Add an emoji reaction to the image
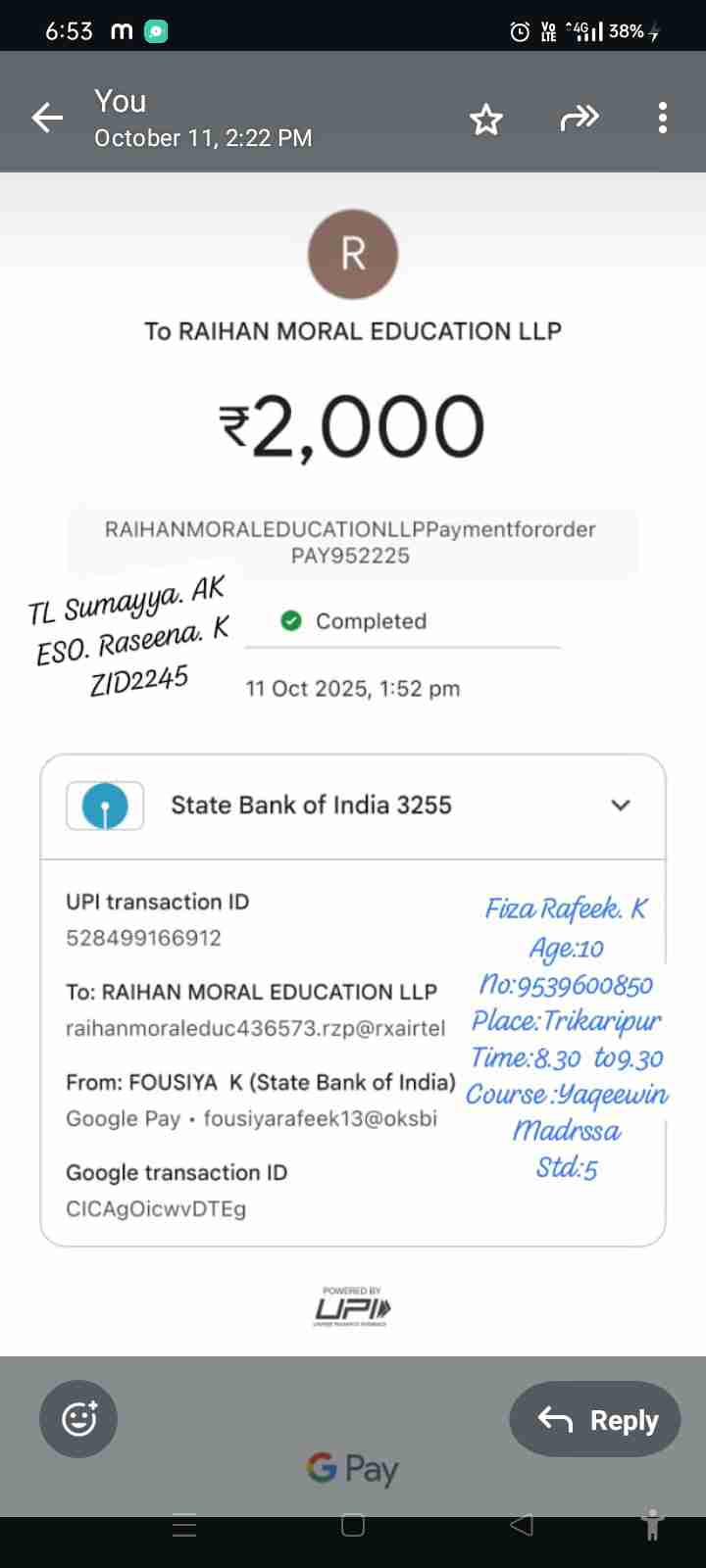The image size is (706, 1568). pos(78,1419)
